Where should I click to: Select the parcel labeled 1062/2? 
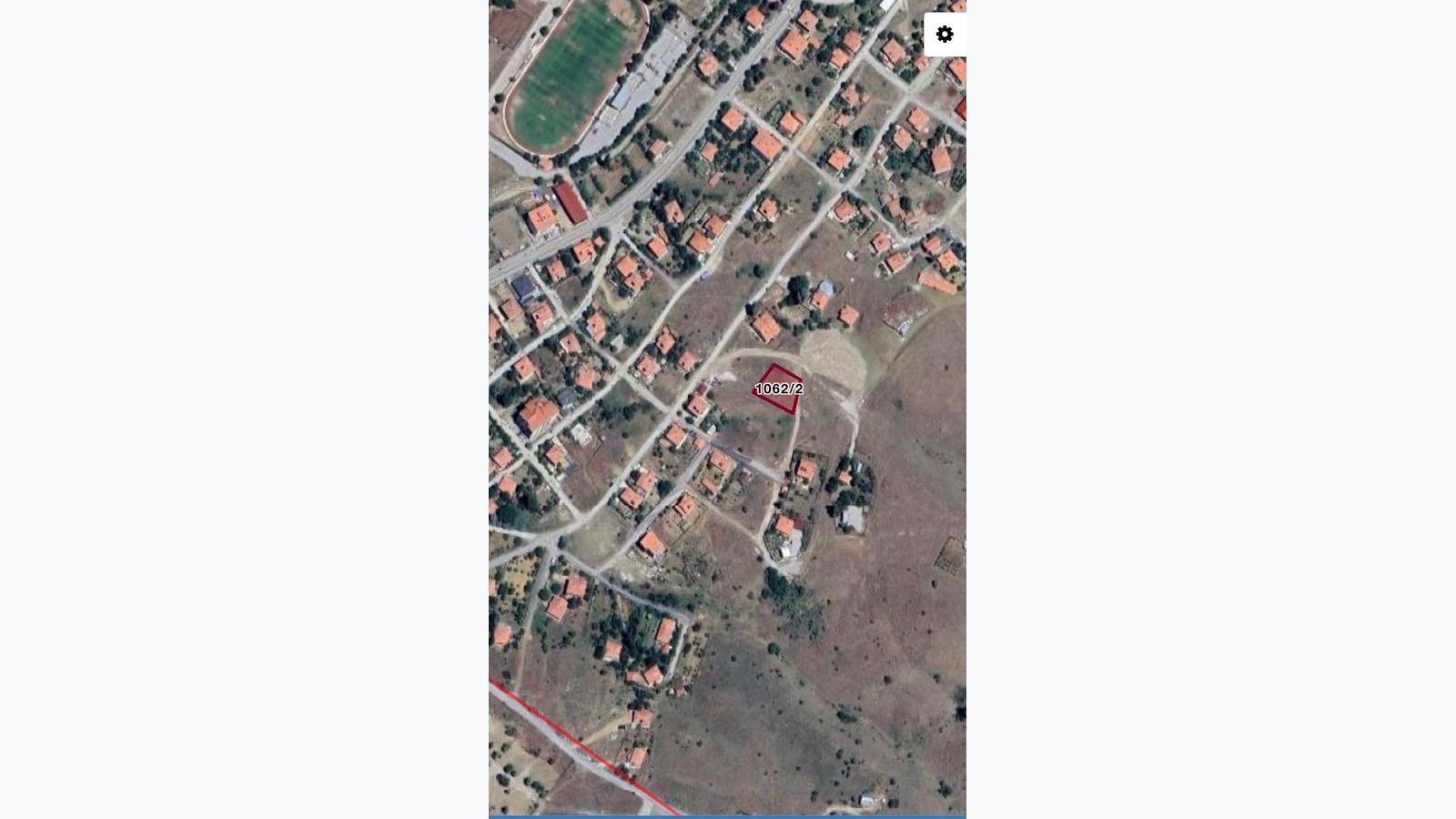pyautogui.click(x=779, y=389)
